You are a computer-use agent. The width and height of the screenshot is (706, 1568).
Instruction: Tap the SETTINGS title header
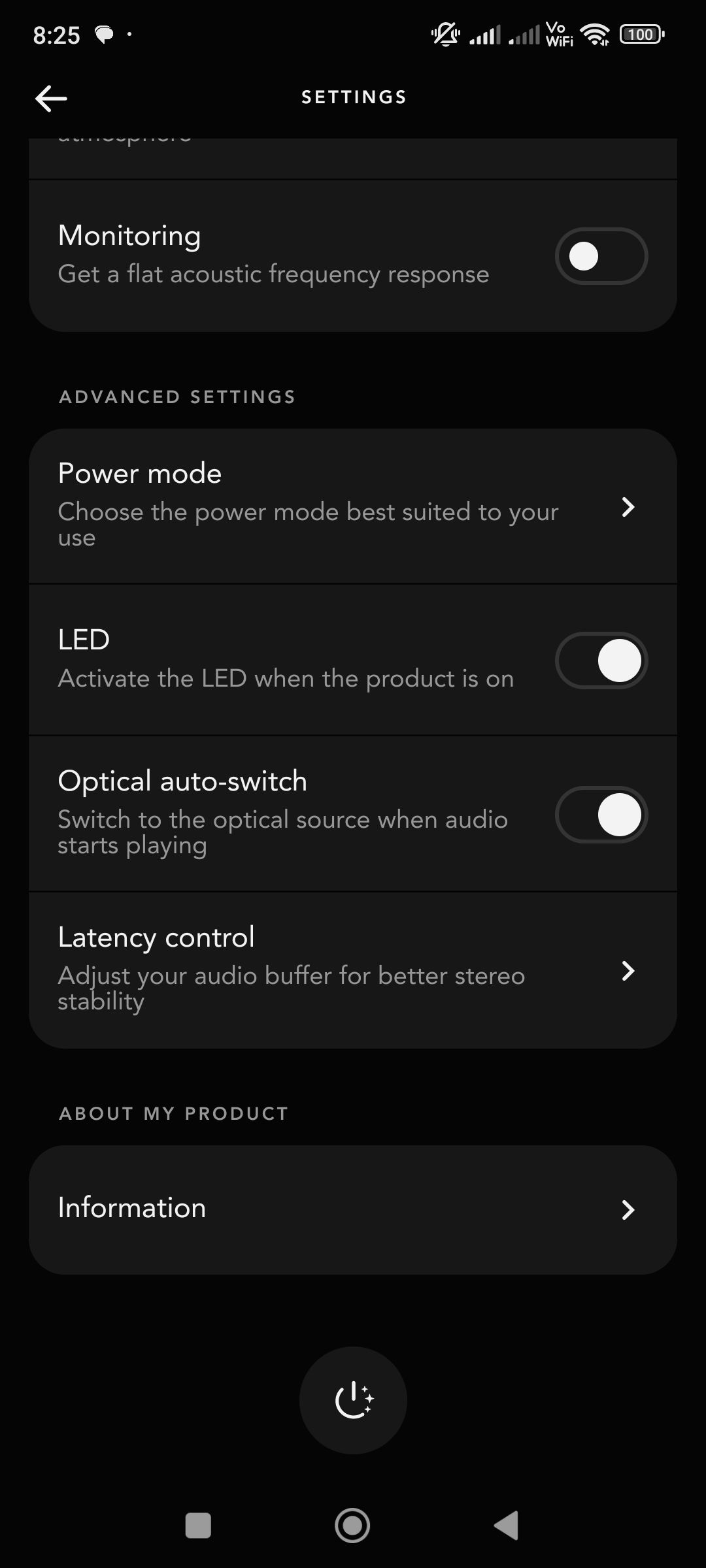tap(353, 97)
